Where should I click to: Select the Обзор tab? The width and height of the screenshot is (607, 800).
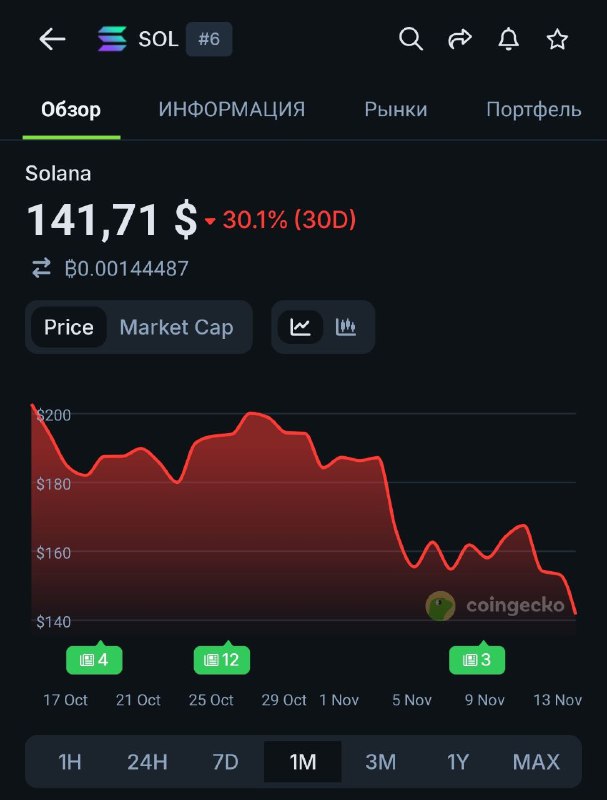coord(70,110)
